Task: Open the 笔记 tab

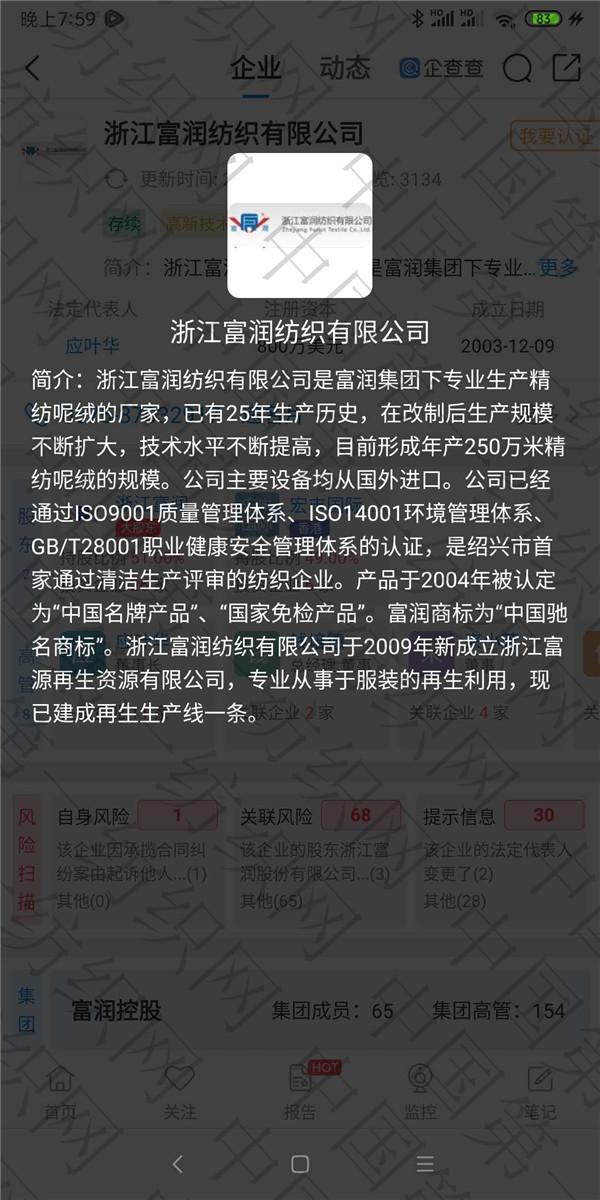Action: coord(540,1092)
